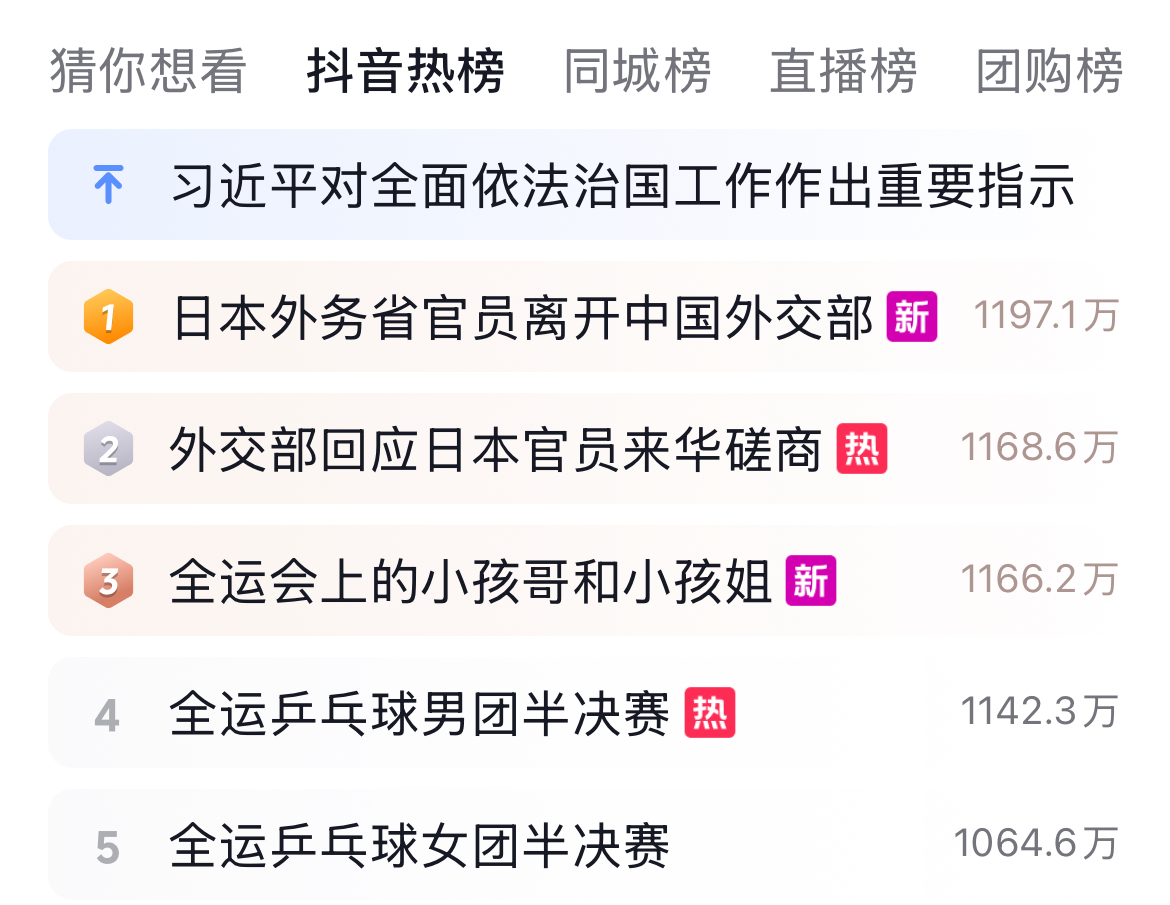This screenshot has width=1170, height=905.
Task: Open topic 日本外务省官员离开中国外交部
Action: coord(522,318)
